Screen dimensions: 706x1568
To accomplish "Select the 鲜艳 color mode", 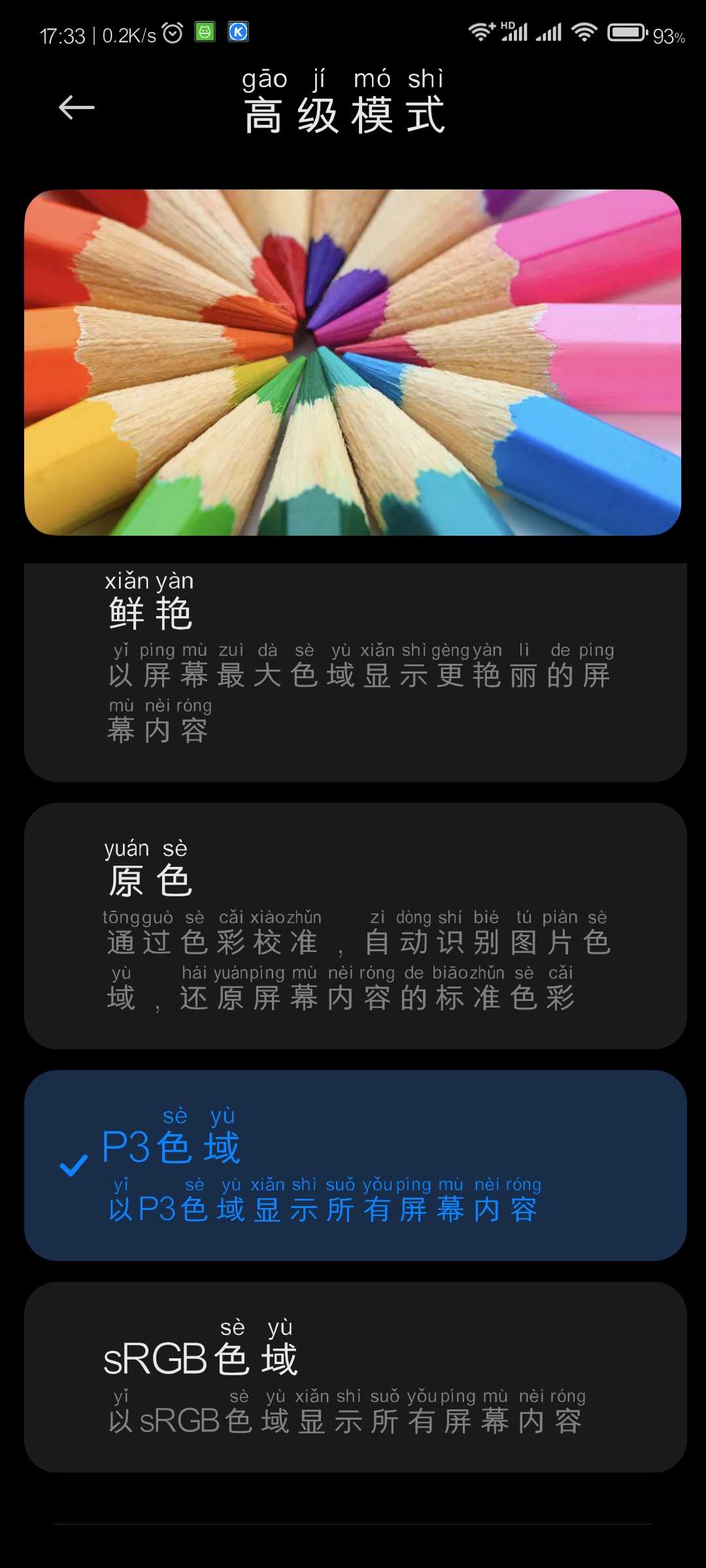I will coord(356,672).
